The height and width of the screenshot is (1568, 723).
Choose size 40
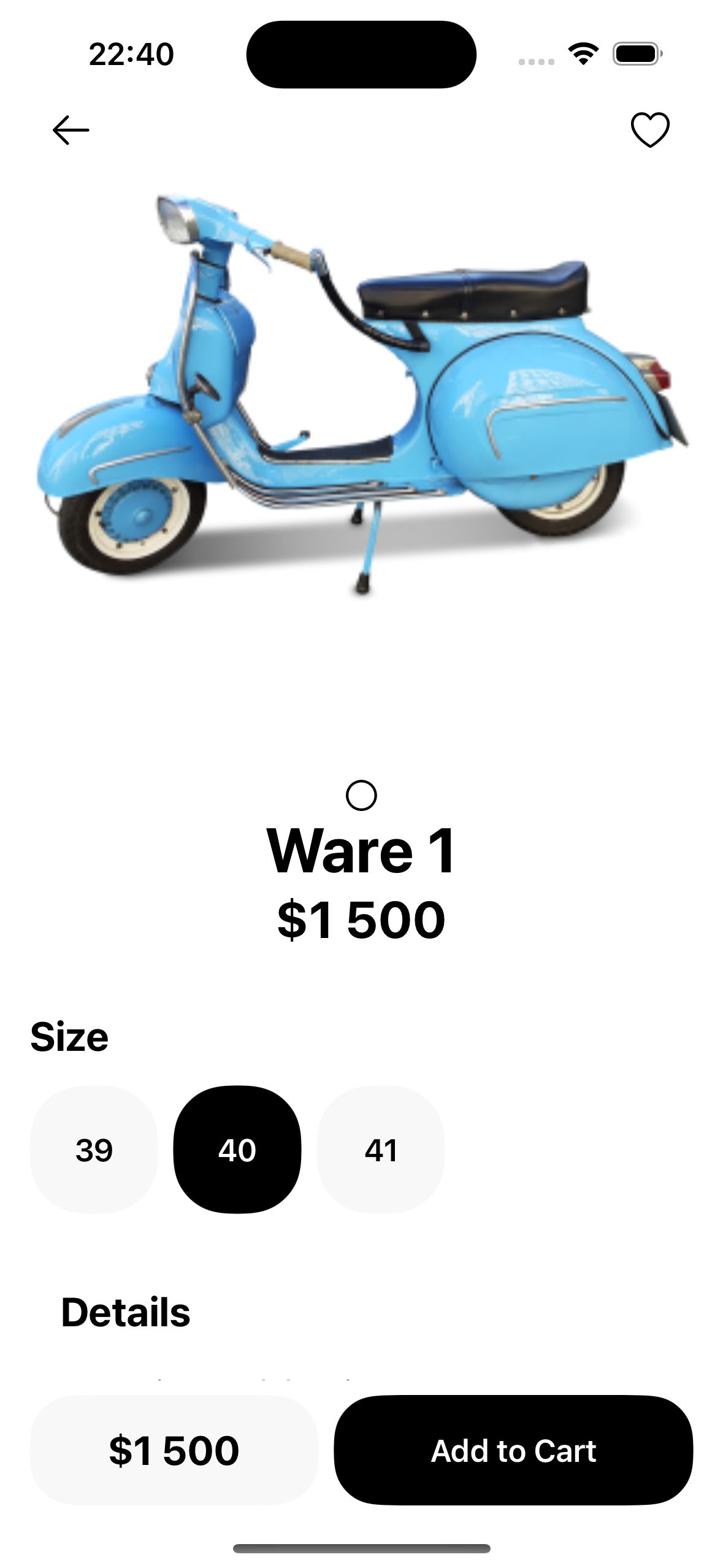point(237,1150)
